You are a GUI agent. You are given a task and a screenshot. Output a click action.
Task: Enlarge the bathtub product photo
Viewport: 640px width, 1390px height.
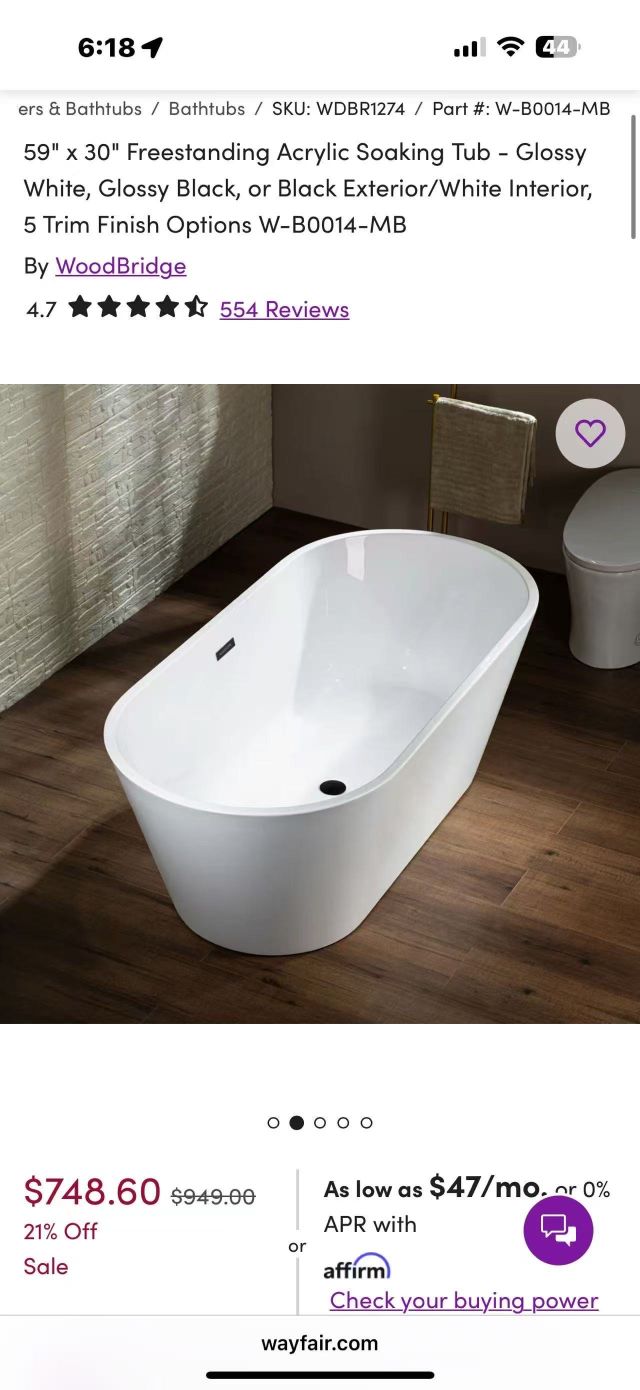(320, 703)
